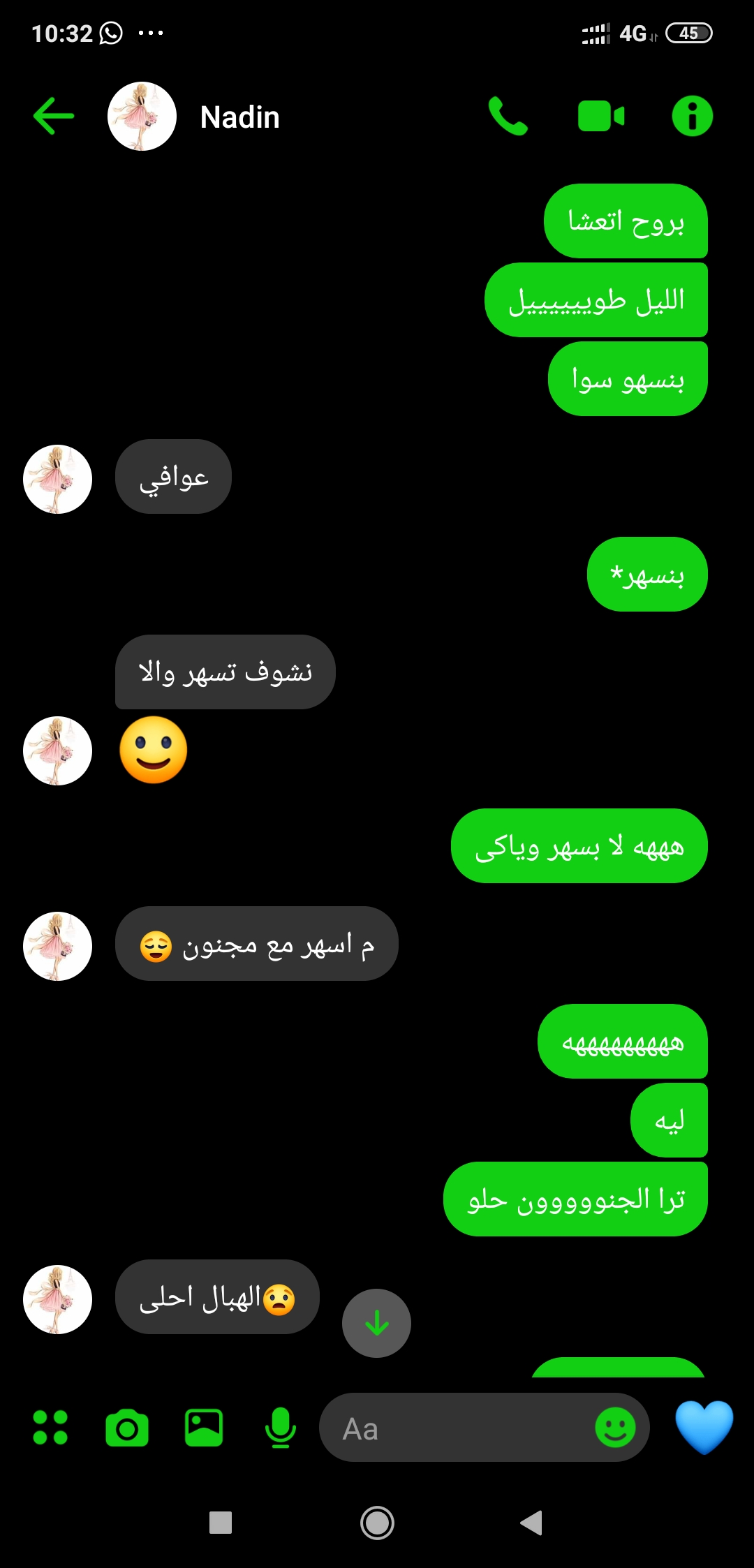
Task: Open recent apps from the navigation bar
Action: tap(221, 1523)
